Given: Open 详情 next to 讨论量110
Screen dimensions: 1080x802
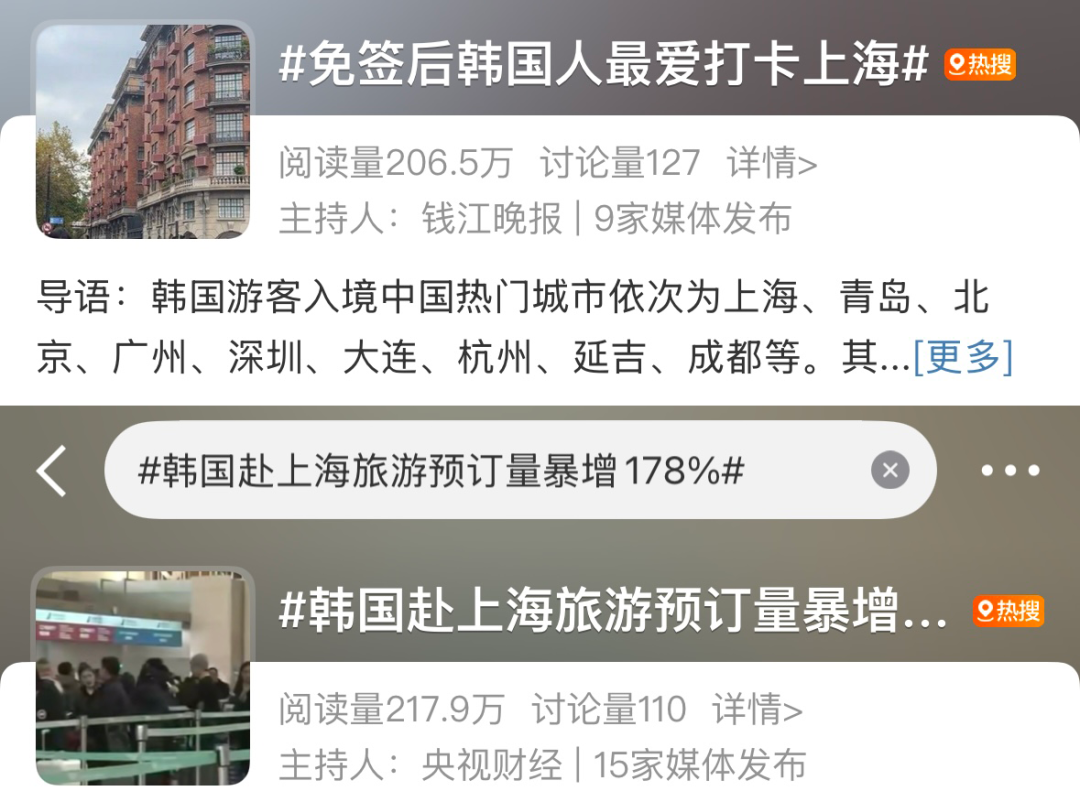Looking at the screenshot, I should click(757, 710).
